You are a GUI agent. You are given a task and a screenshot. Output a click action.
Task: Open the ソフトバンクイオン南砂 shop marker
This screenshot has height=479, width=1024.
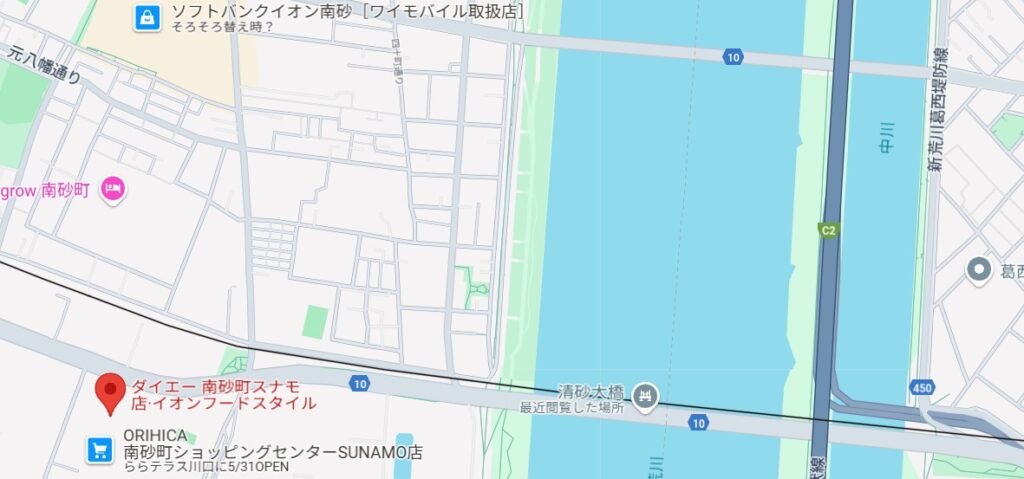[x=147, y=17]
